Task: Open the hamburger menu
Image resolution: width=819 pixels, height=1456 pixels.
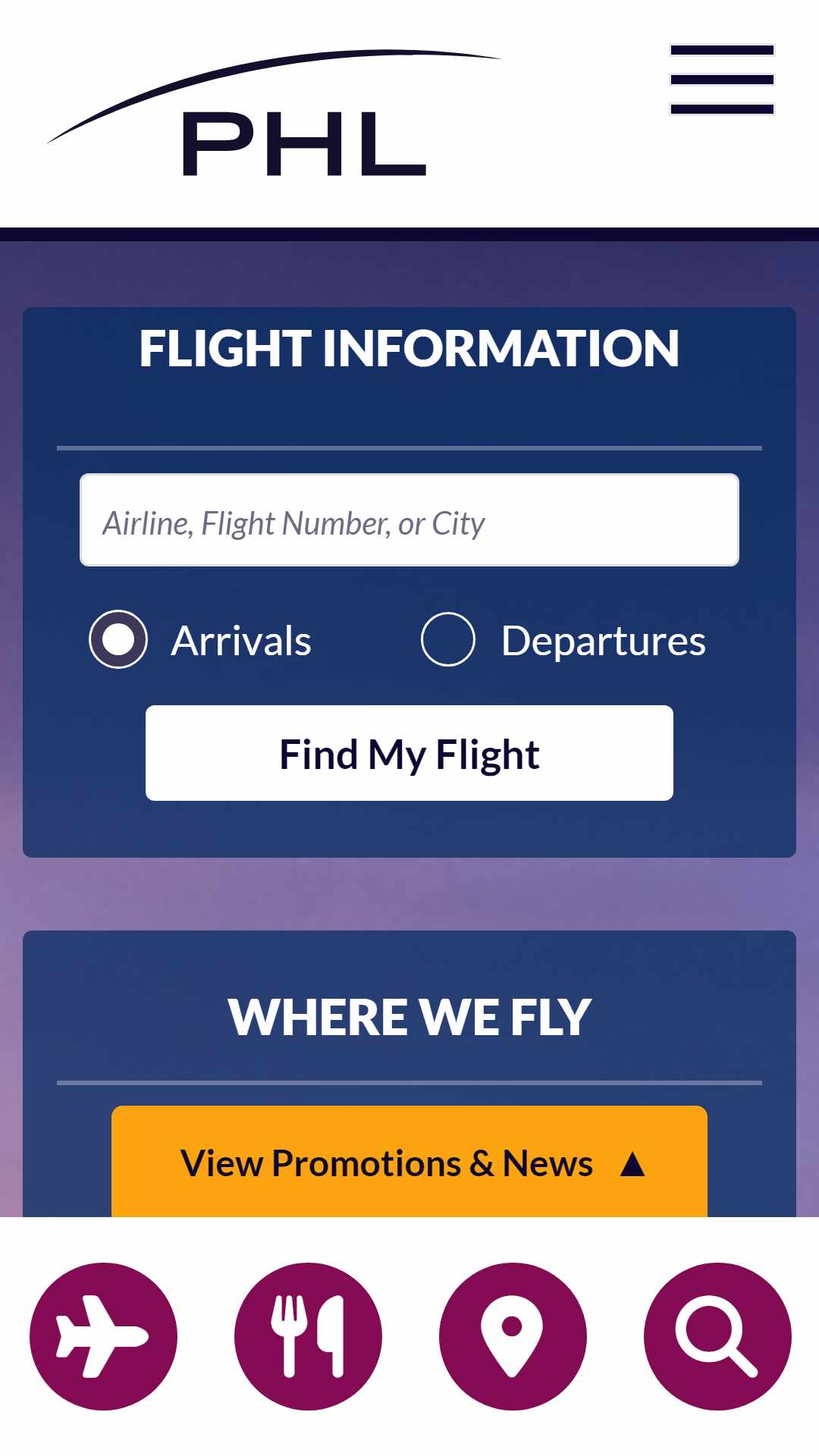Action: (x=722, y=80)
